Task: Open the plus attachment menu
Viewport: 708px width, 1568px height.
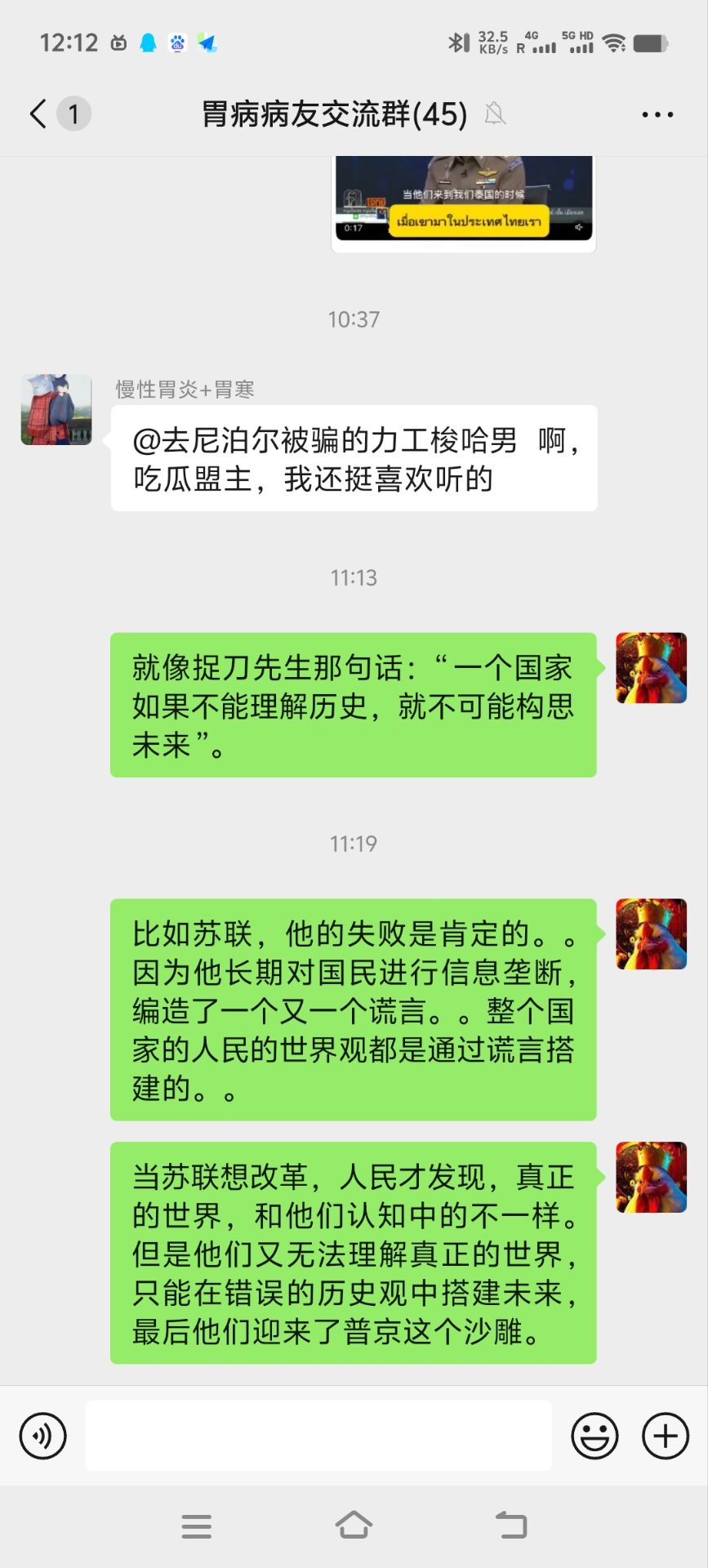Action: 666,1436
